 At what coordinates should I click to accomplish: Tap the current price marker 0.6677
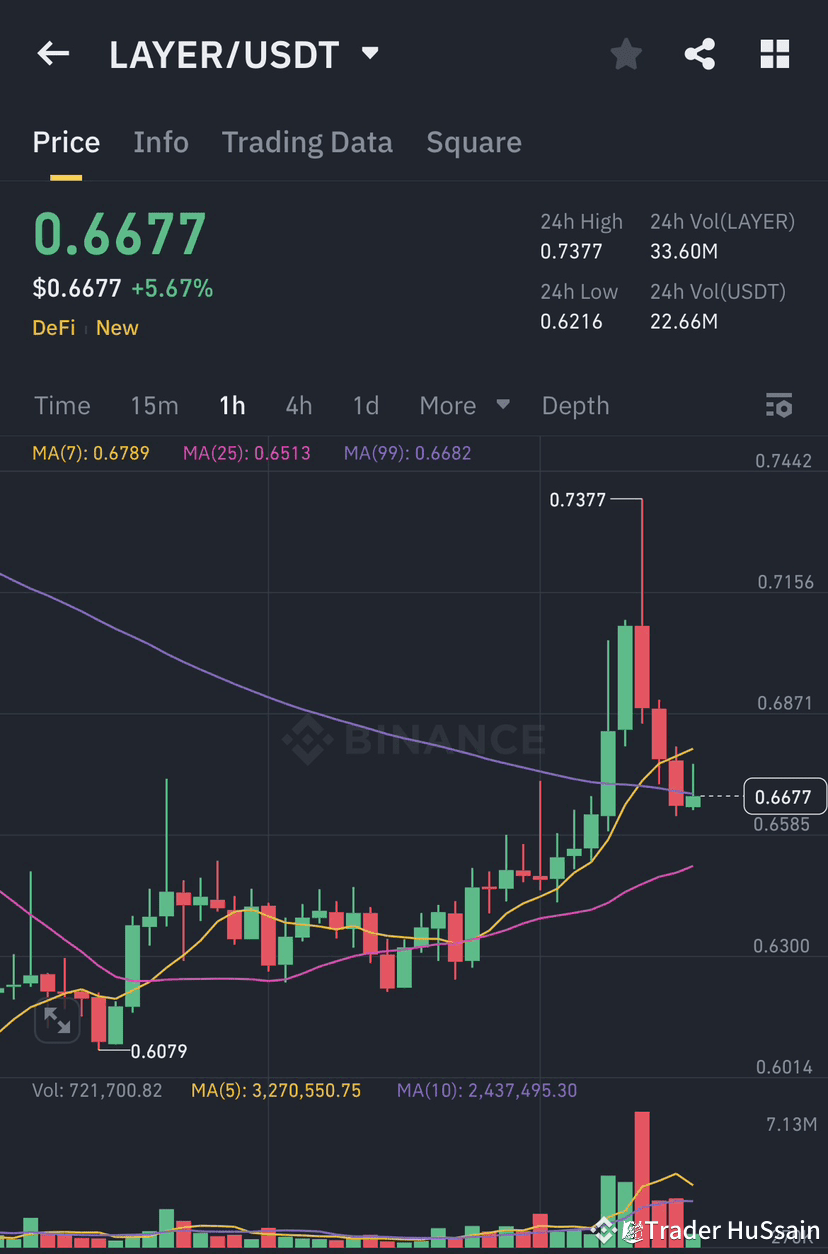point(784,796)
